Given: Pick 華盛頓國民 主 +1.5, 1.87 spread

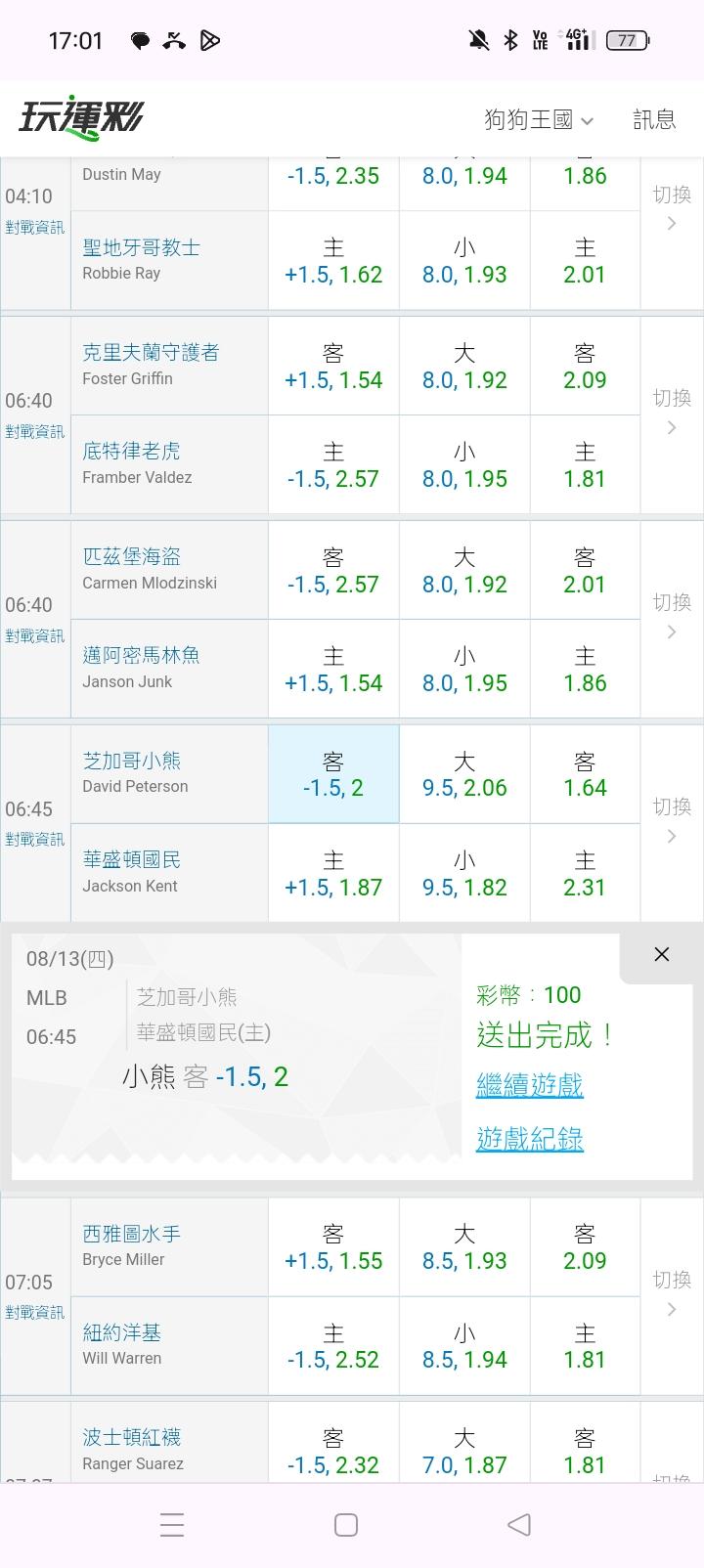Looking at the screenshot, I should pyautogui.click(x=333, y=873).
